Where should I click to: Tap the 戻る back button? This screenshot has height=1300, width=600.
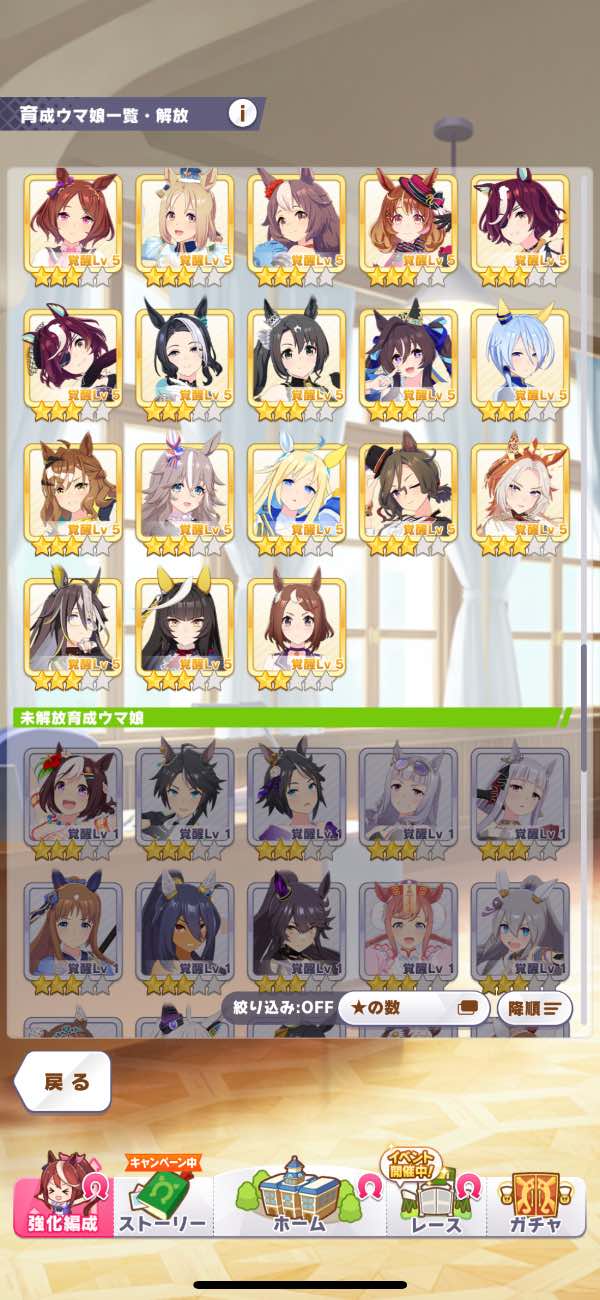(66, 1082)
